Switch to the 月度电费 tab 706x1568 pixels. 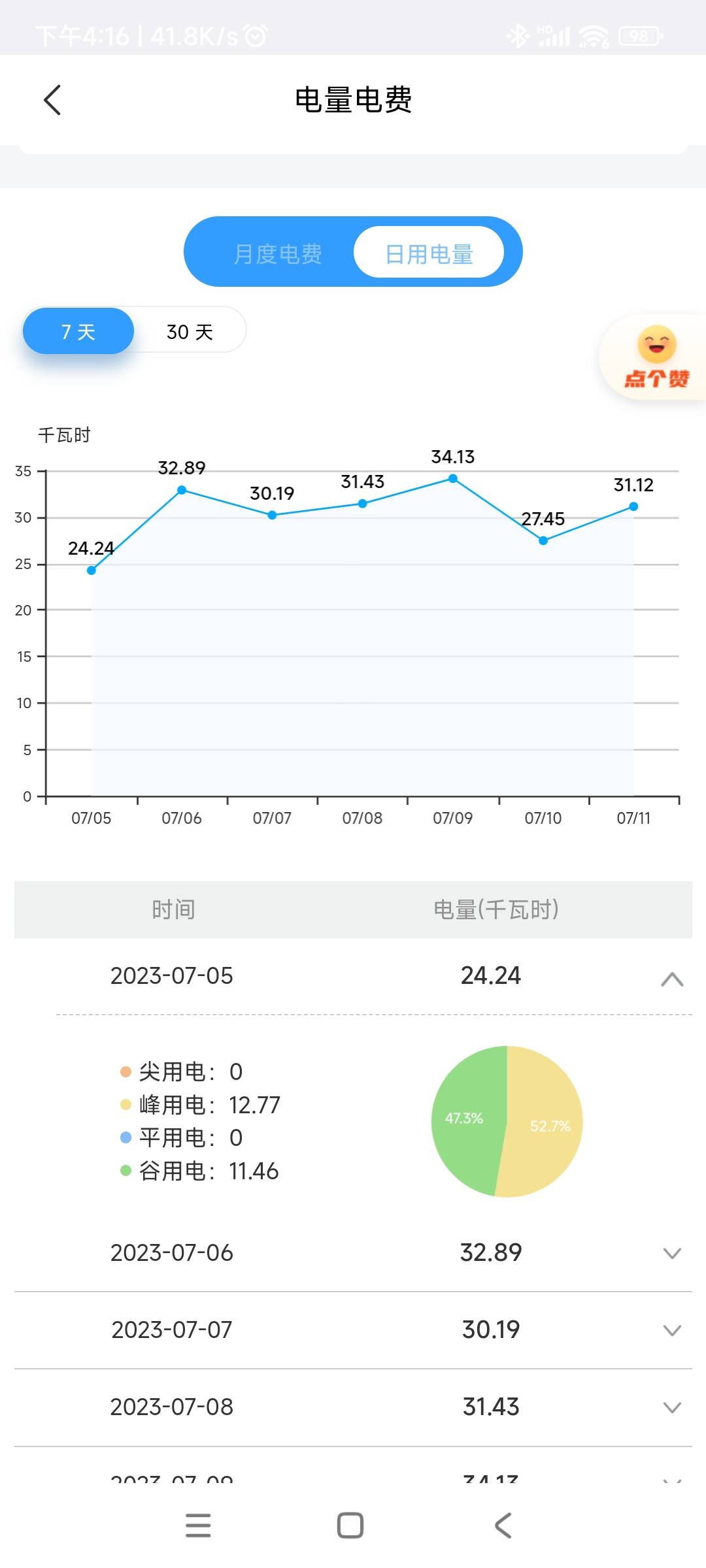coord(278,253)
